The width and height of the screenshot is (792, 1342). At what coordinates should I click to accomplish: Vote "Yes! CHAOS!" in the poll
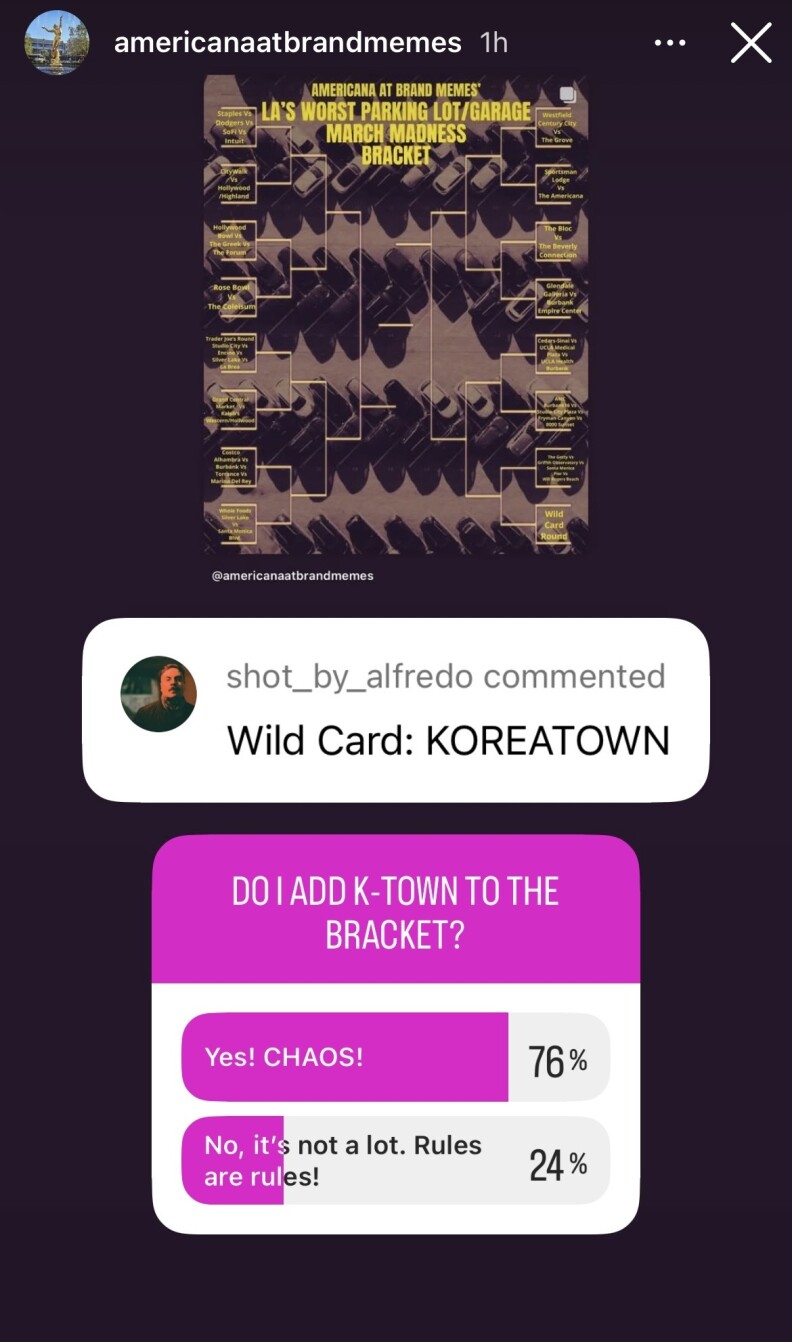coord(395,1057)
